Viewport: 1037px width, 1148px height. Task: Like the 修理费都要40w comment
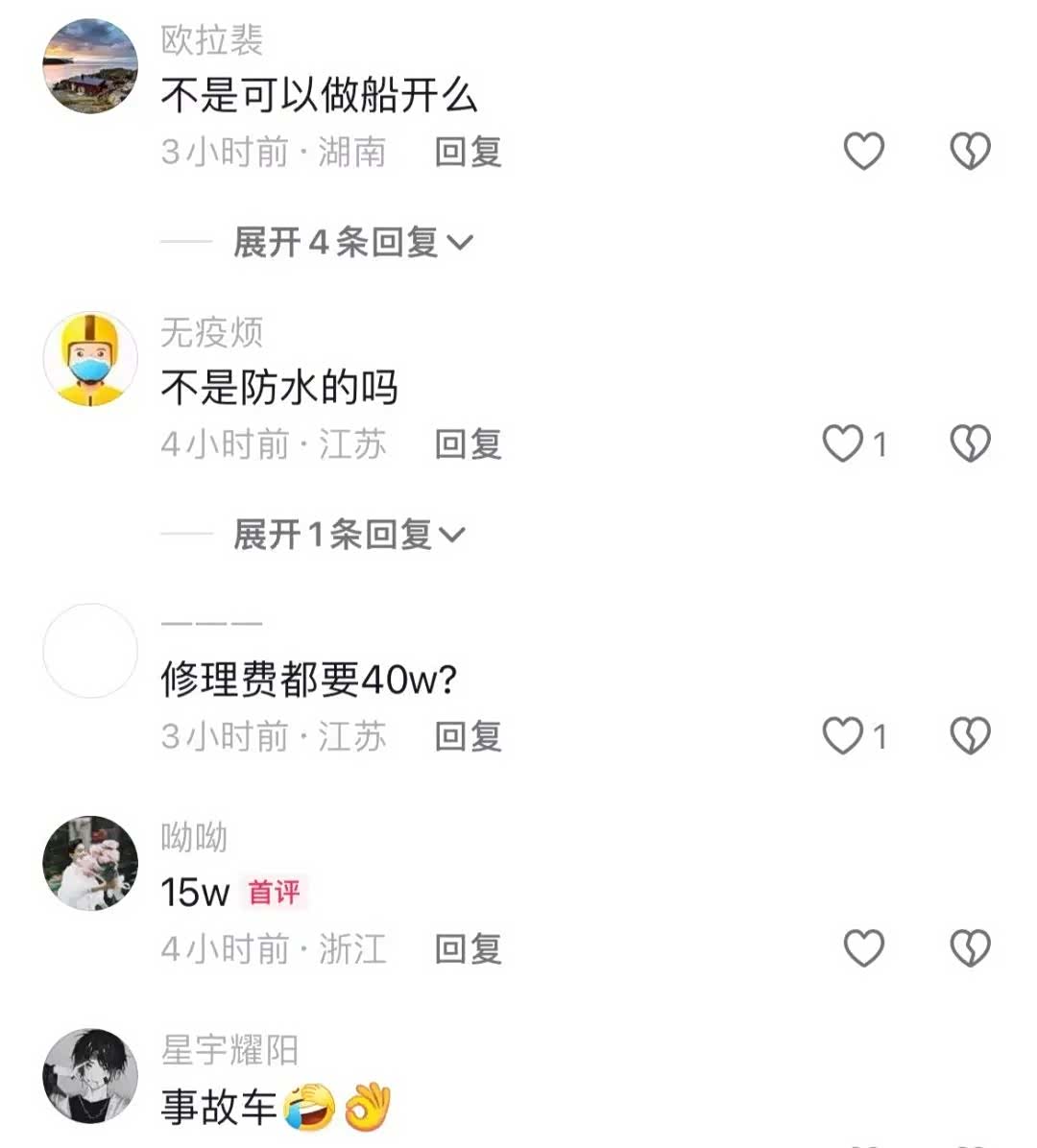(844, 736)
